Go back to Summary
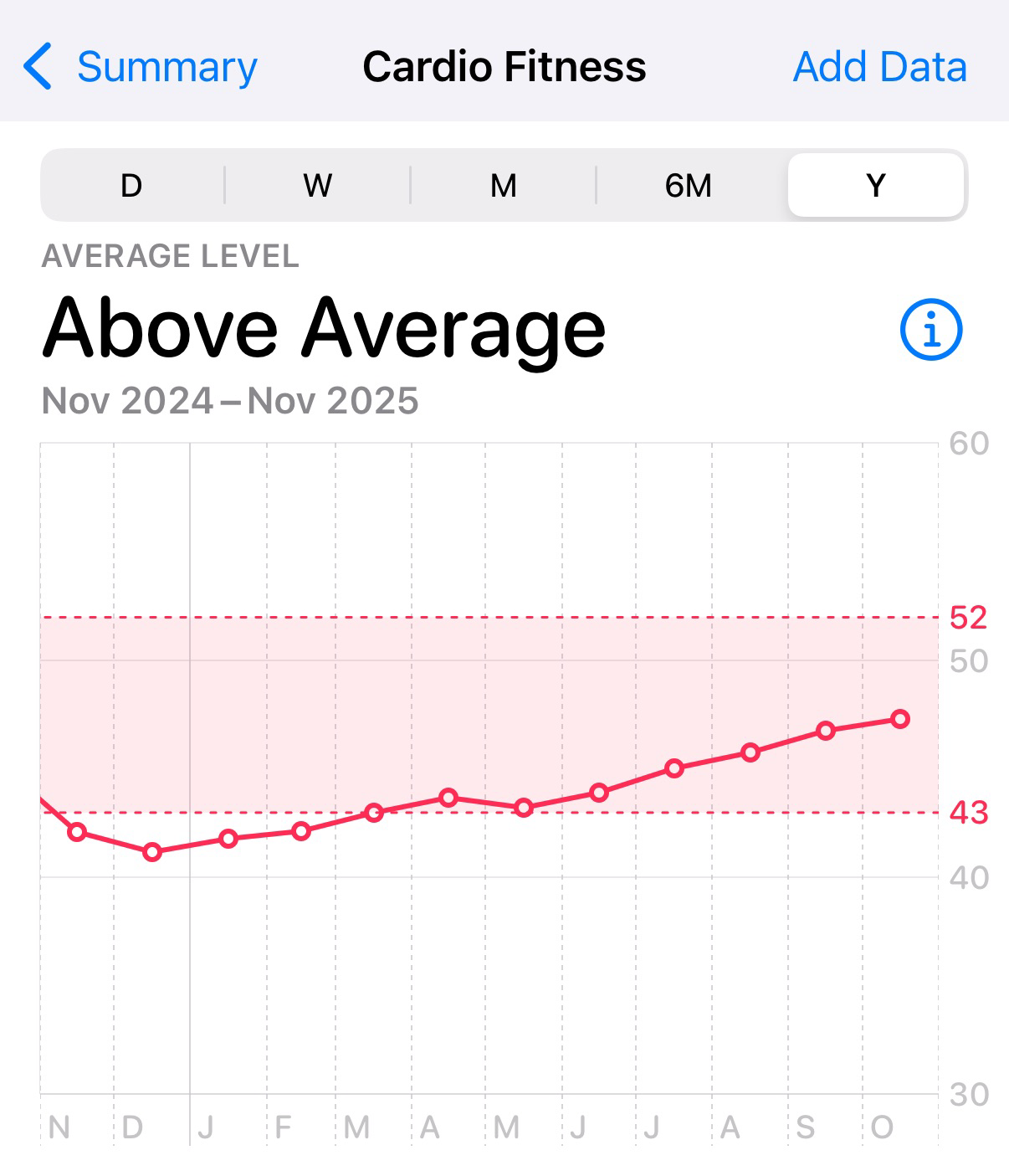 [142, 67]
